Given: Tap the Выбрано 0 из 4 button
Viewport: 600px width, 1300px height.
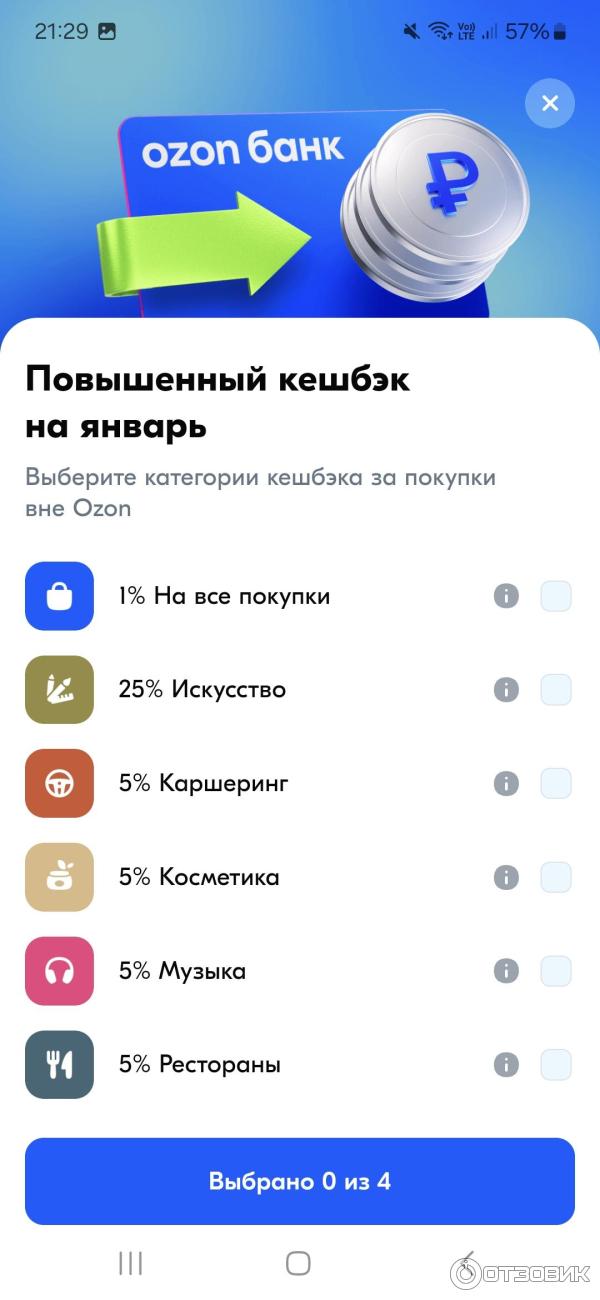Looking at the screenshot, I should [x=300, y=1181].
